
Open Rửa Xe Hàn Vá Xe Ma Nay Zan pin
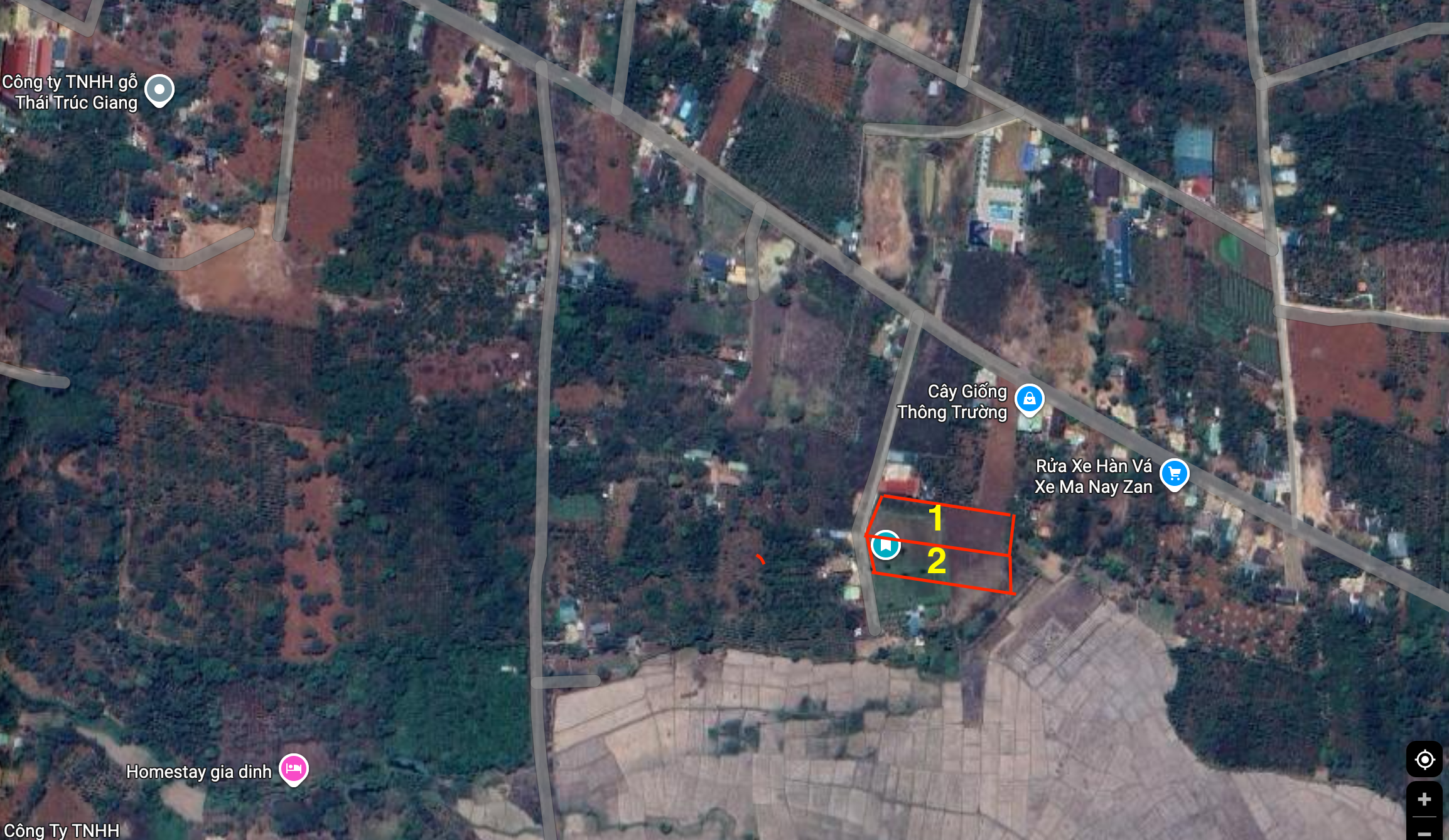coord(1174,474)
